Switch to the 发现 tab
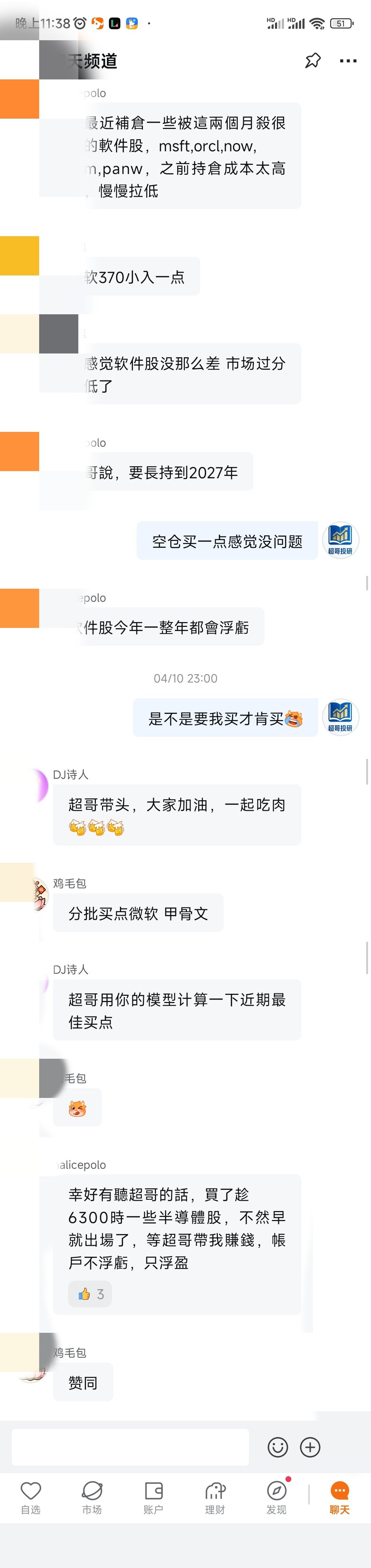The height and width of the screenshot is (1568, 371). 277,1498
